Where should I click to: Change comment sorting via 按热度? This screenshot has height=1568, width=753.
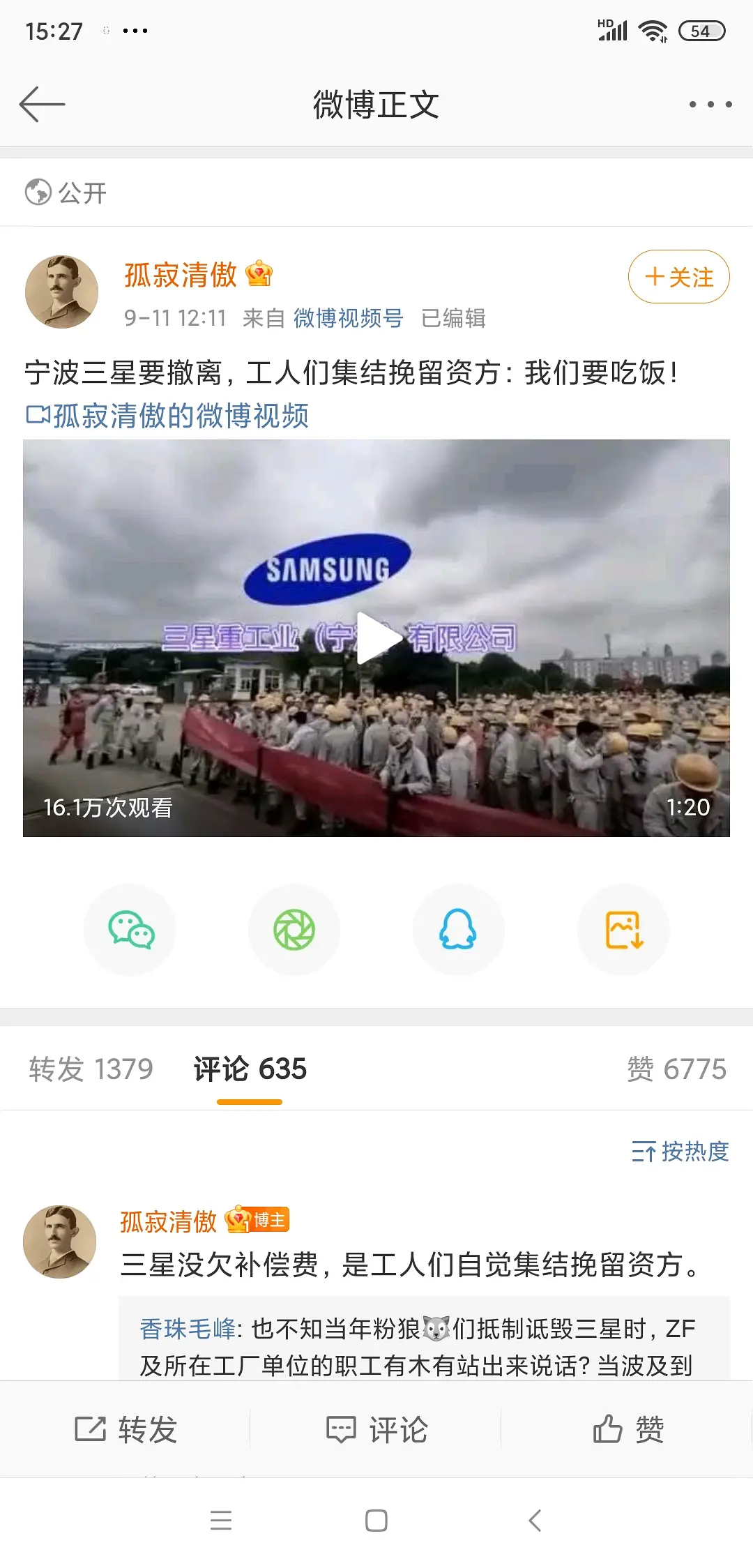[680, 1151]
